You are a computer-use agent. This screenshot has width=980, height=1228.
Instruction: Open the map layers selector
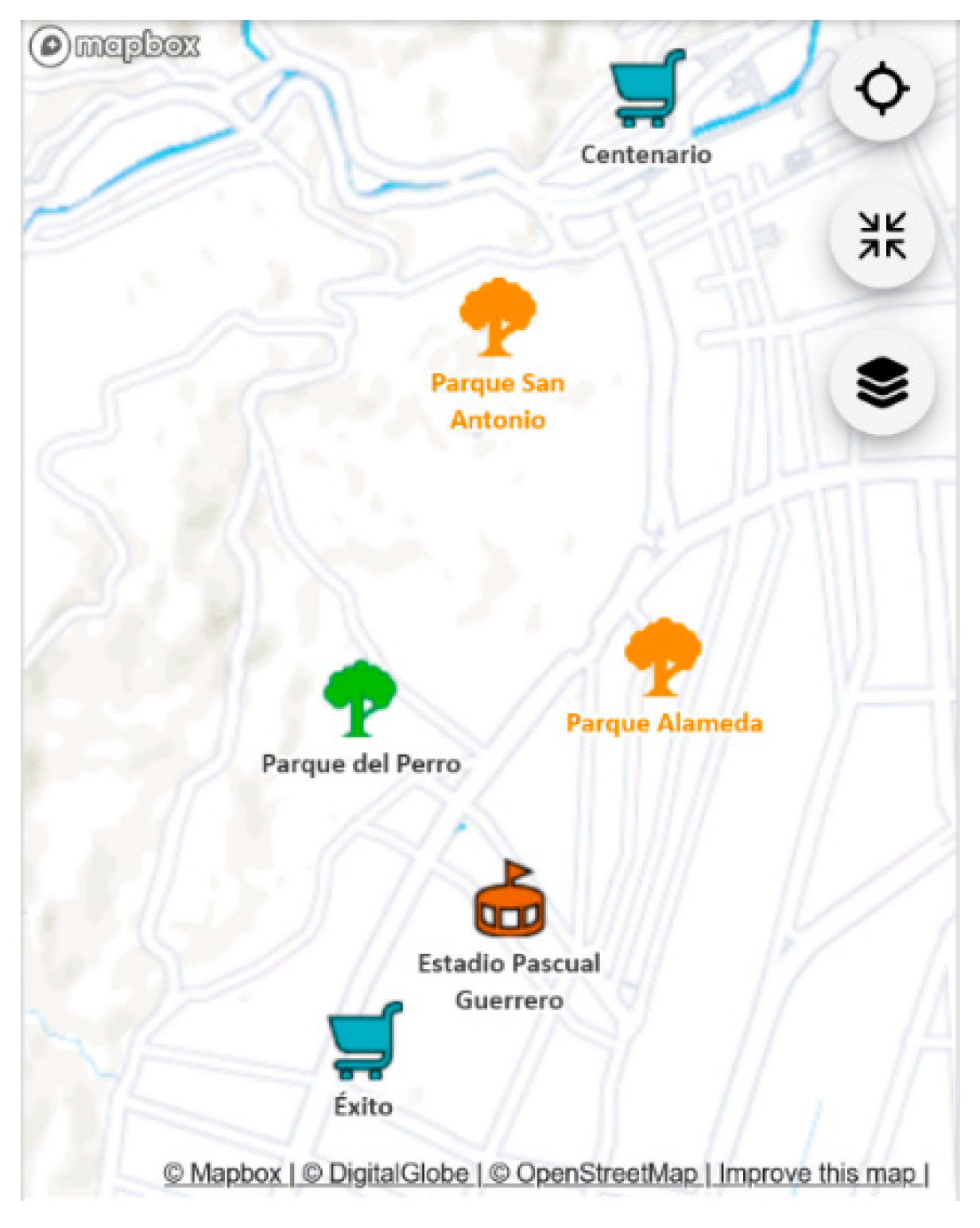[881, 383]
